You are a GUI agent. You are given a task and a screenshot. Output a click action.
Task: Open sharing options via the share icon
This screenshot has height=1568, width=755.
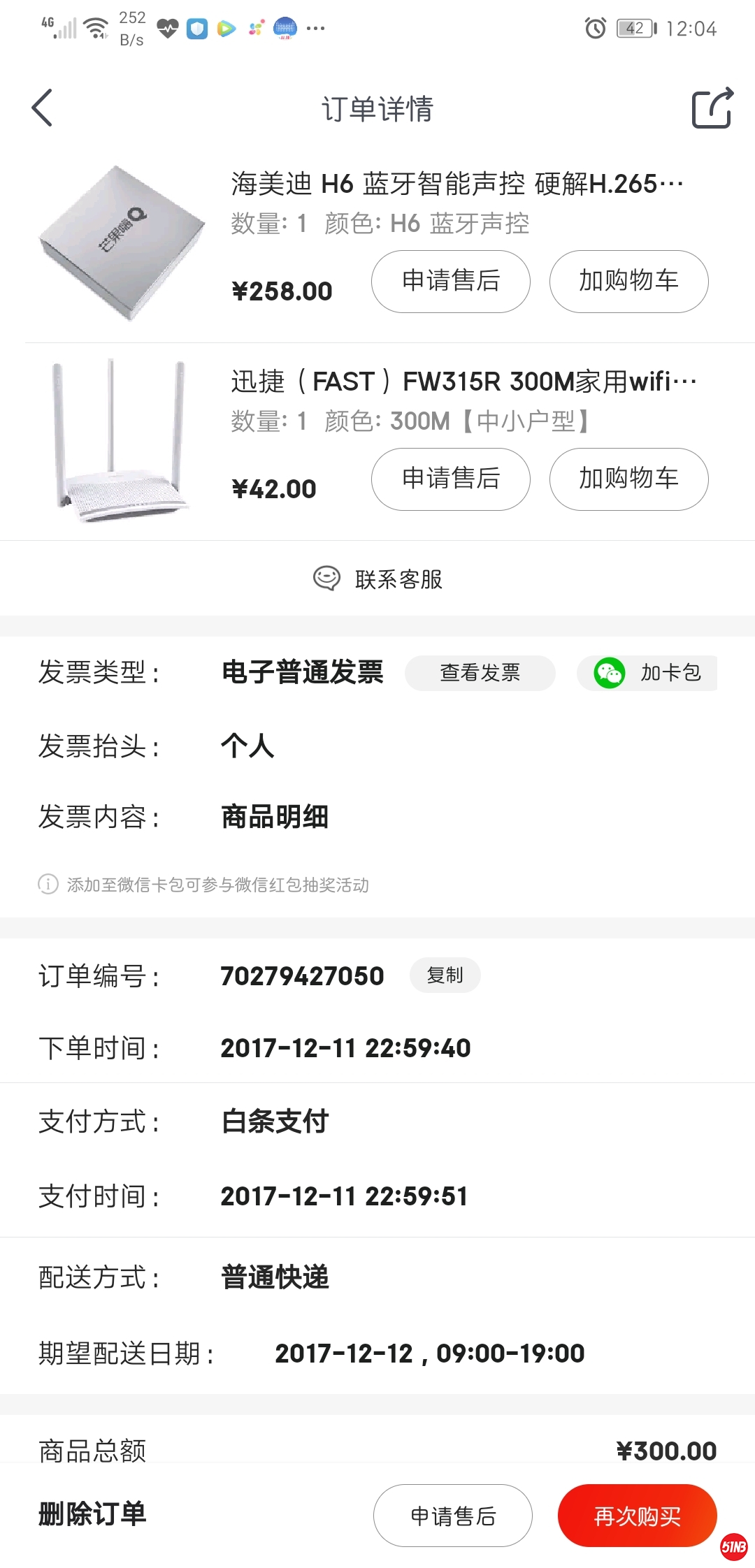coord(711,108)
